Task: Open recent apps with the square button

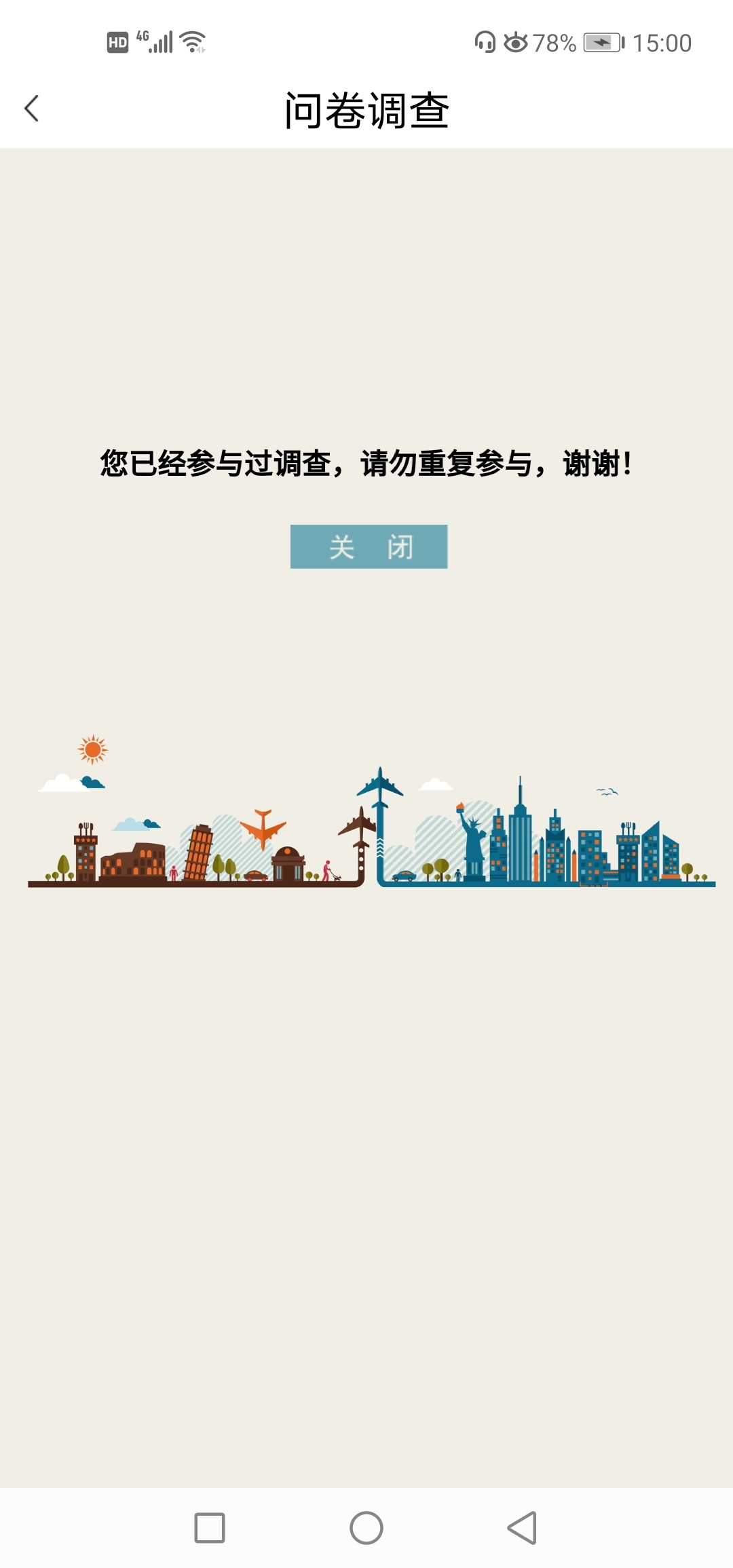Action: tap(210, 1528)
